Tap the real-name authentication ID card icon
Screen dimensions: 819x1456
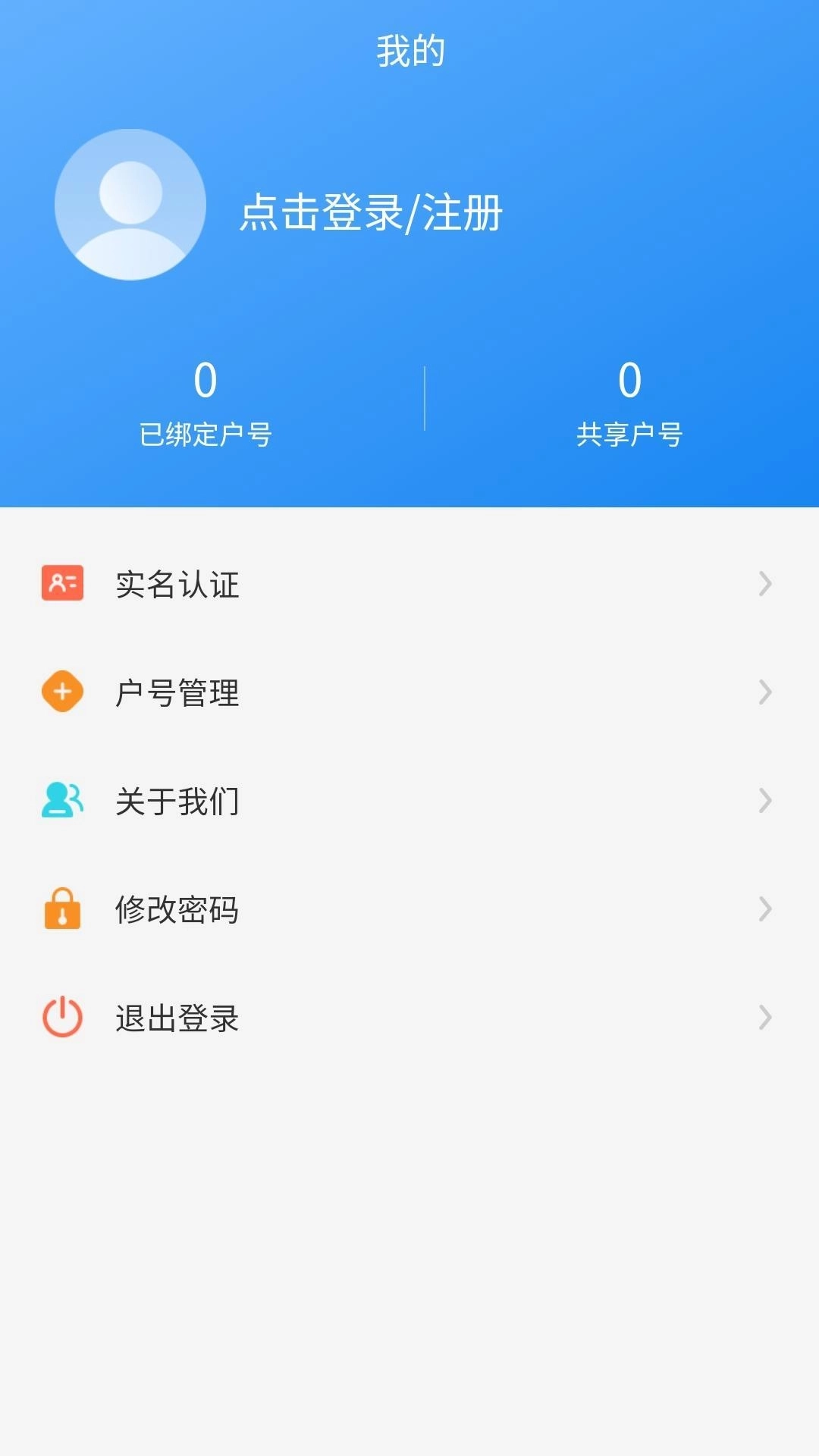point(61,584)
